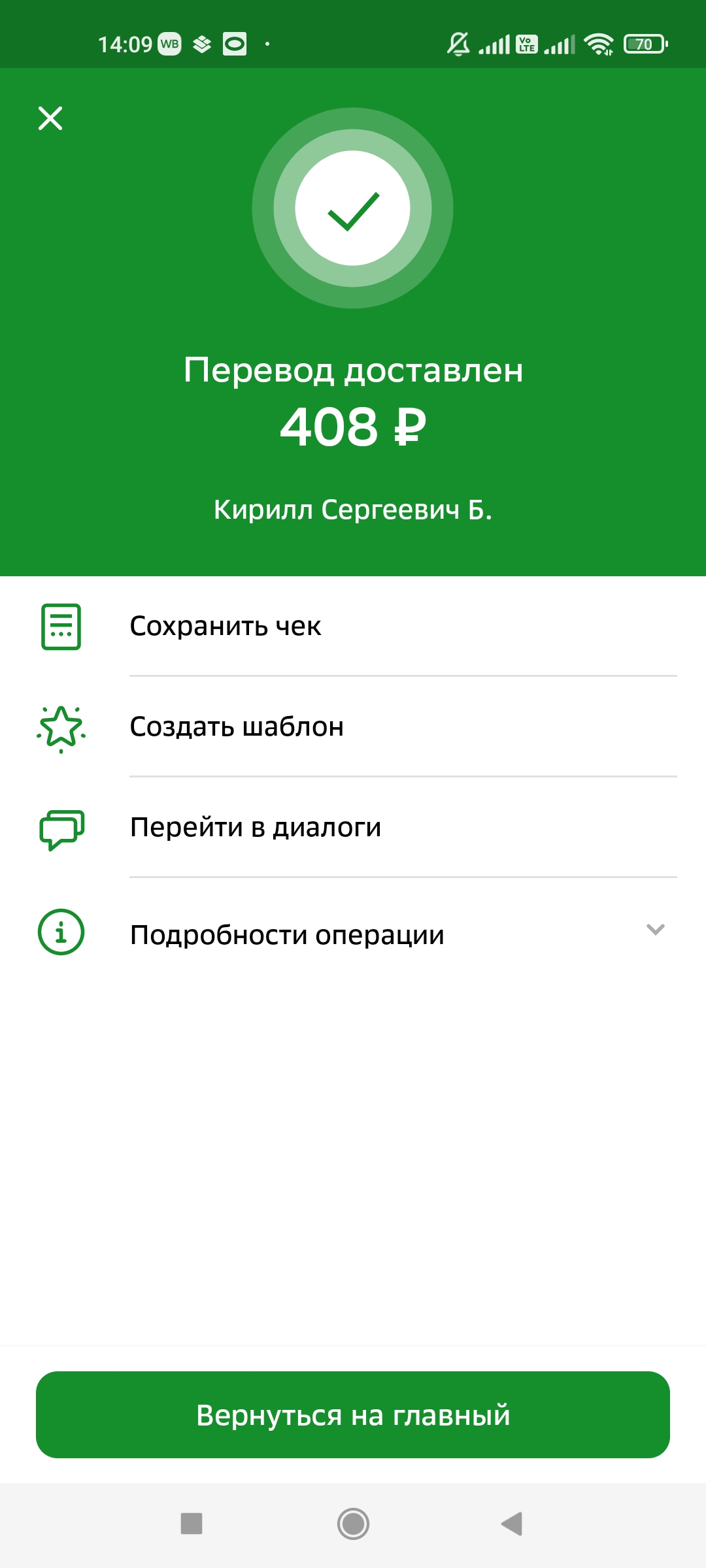
Task: Tap the Вернуться на главный button
Action: pos(353,1414)
